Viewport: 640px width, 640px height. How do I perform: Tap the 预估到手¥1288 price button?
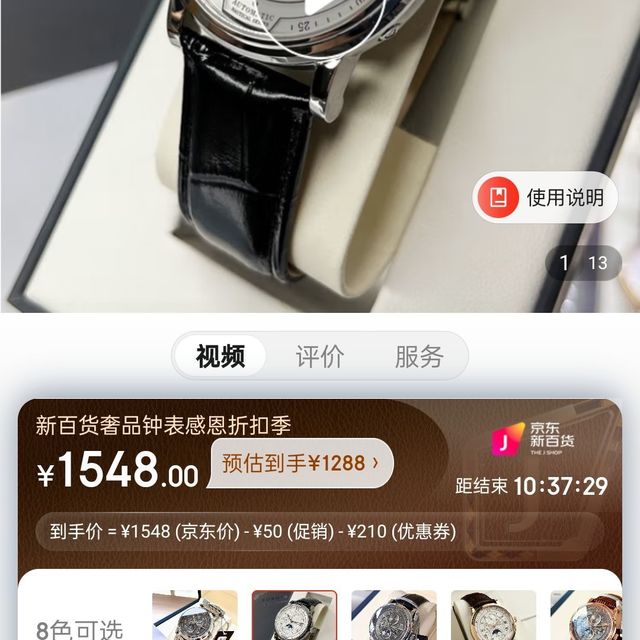coord(301,463)
